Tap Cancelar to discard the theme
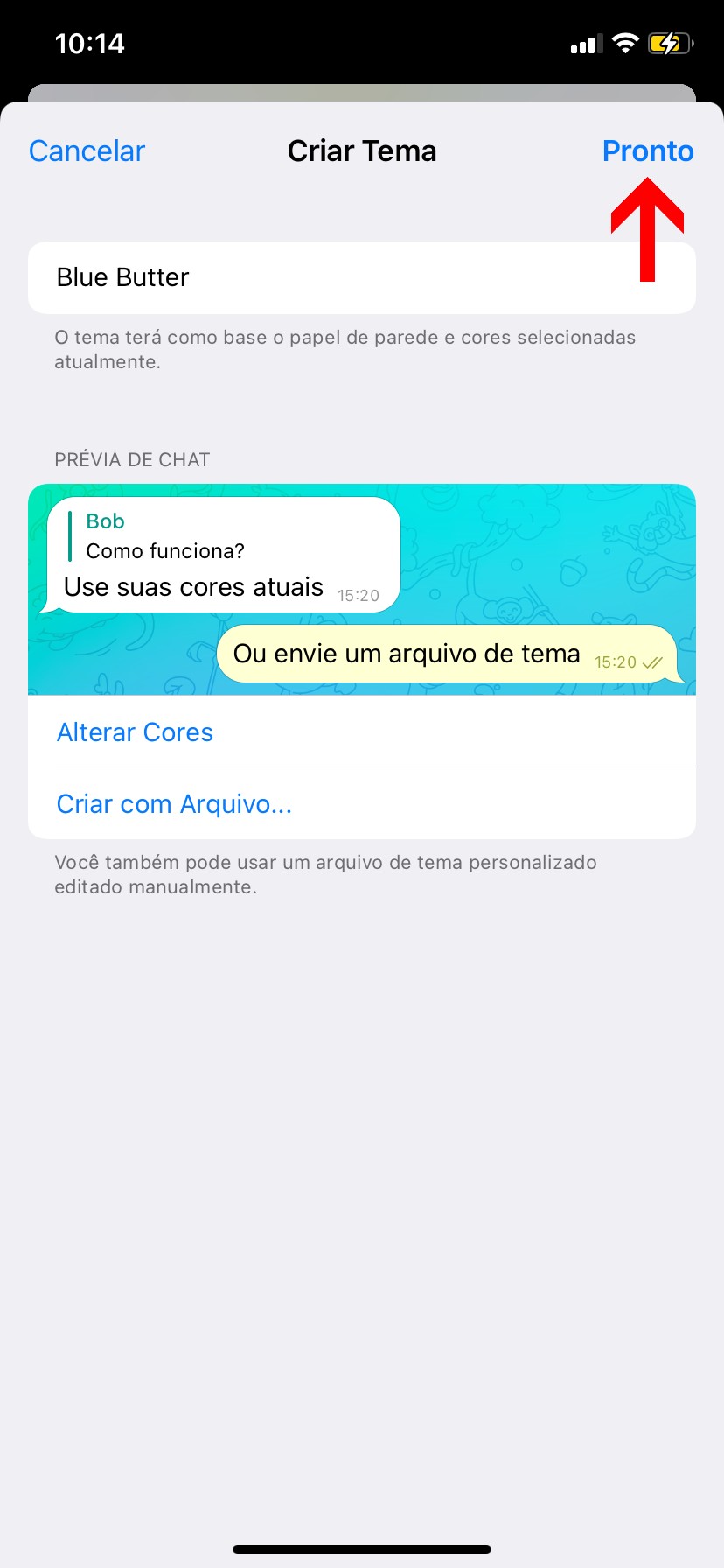Screen dimensions: 724x1568 (87, 151)
